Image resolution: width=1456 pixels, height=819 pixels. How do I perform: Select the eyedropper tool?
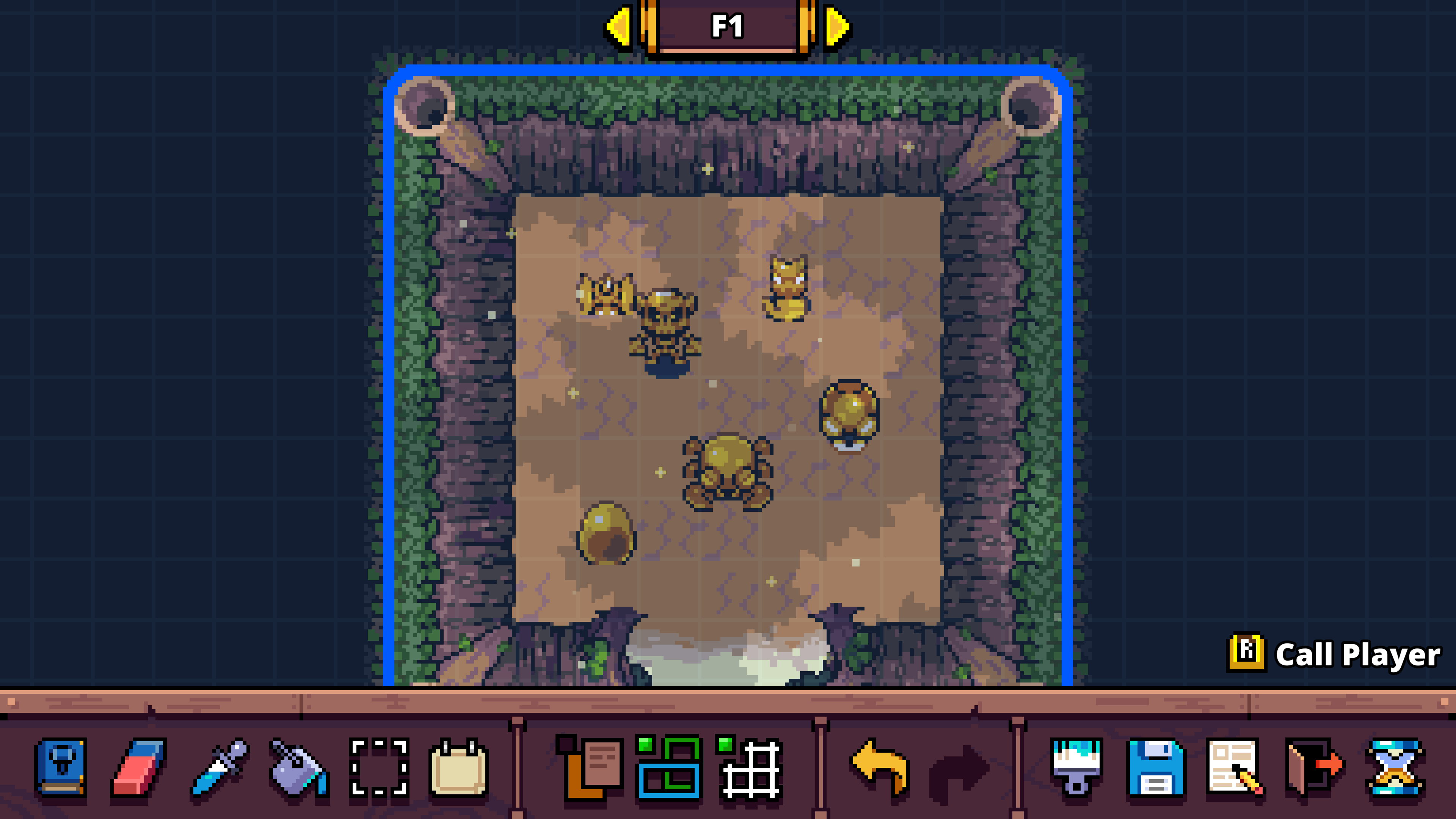(220, 767)
